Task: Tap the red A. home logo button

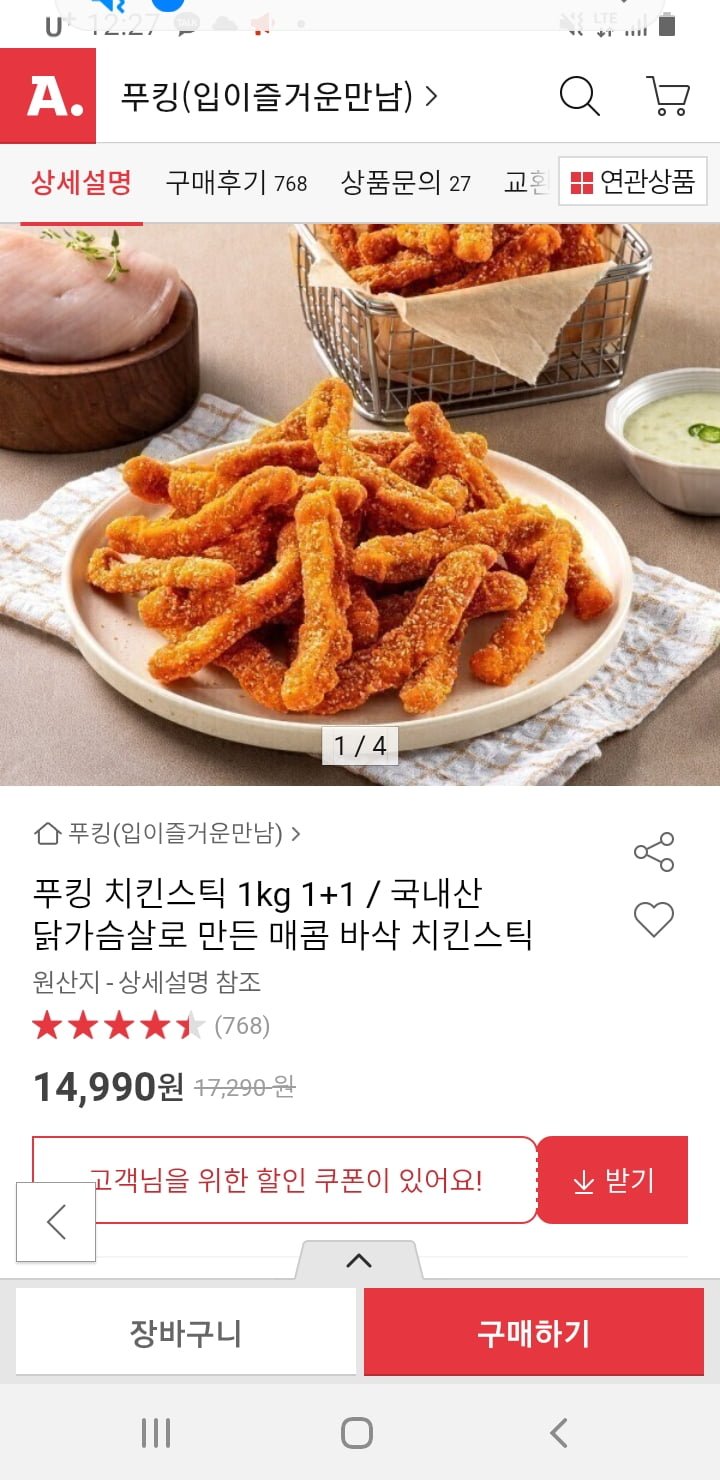Action: [x=48, y=96]
